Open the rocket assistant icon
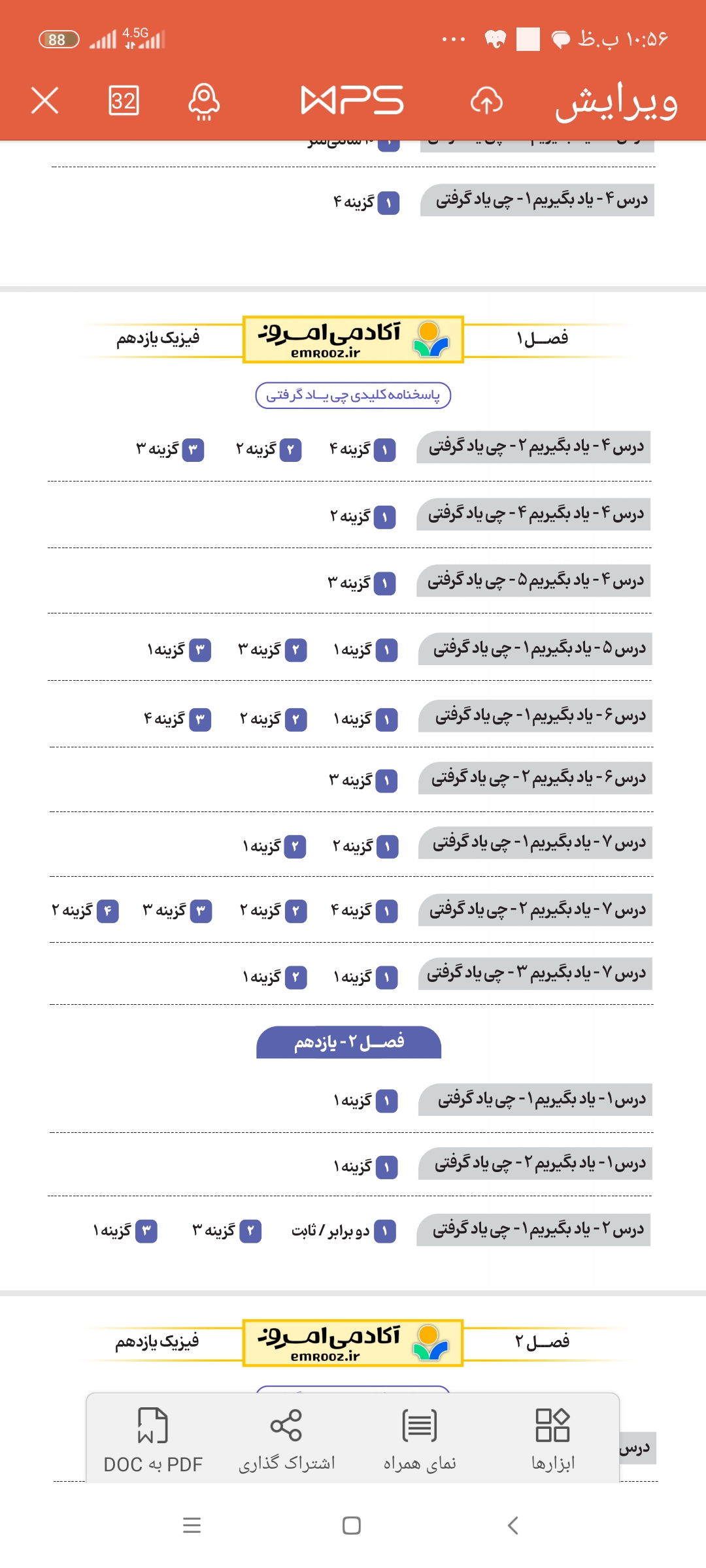Screen dimensions: 706x1568 coord(204,101)
